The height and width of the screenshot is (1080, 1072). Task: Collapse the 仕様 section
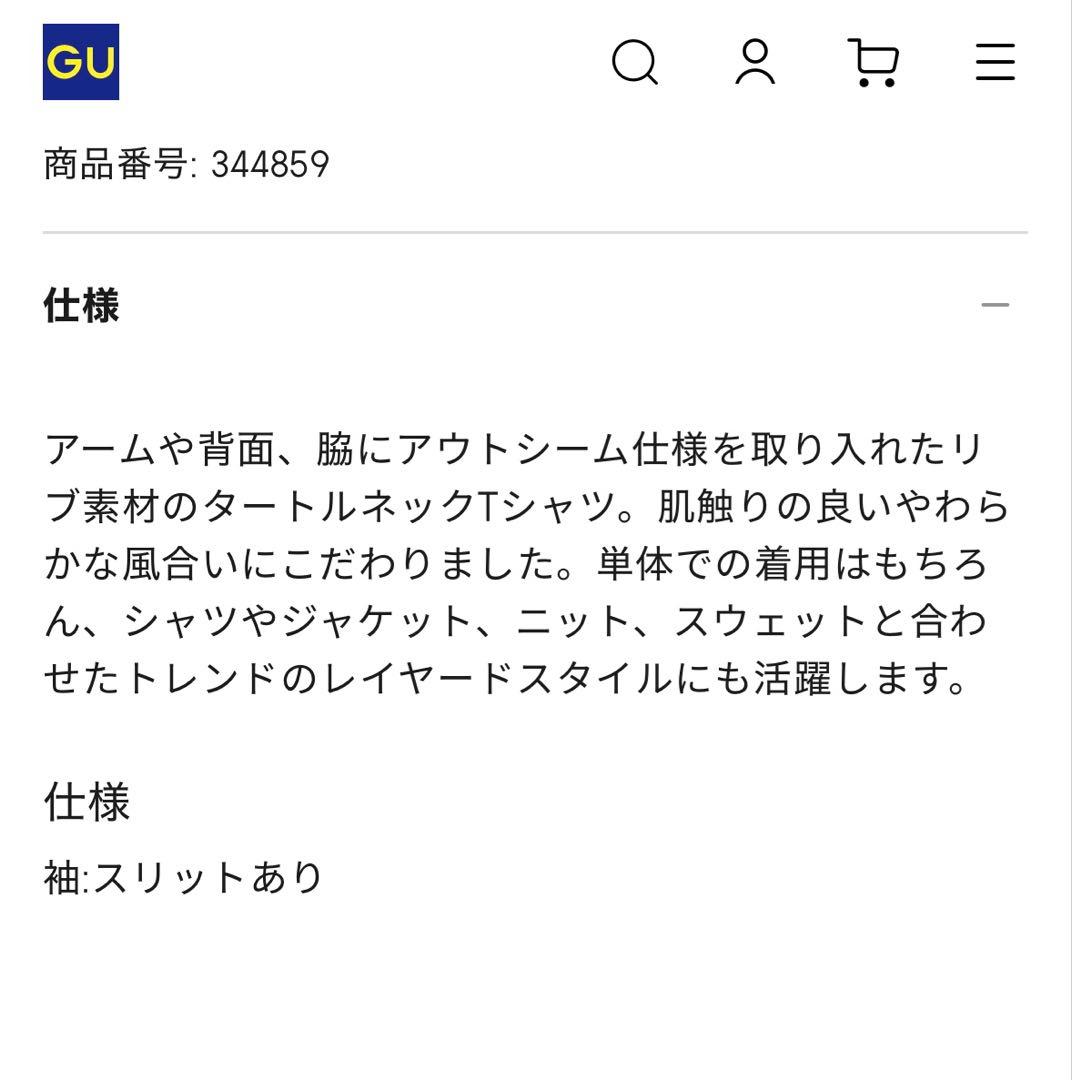(x=995, y=305)
